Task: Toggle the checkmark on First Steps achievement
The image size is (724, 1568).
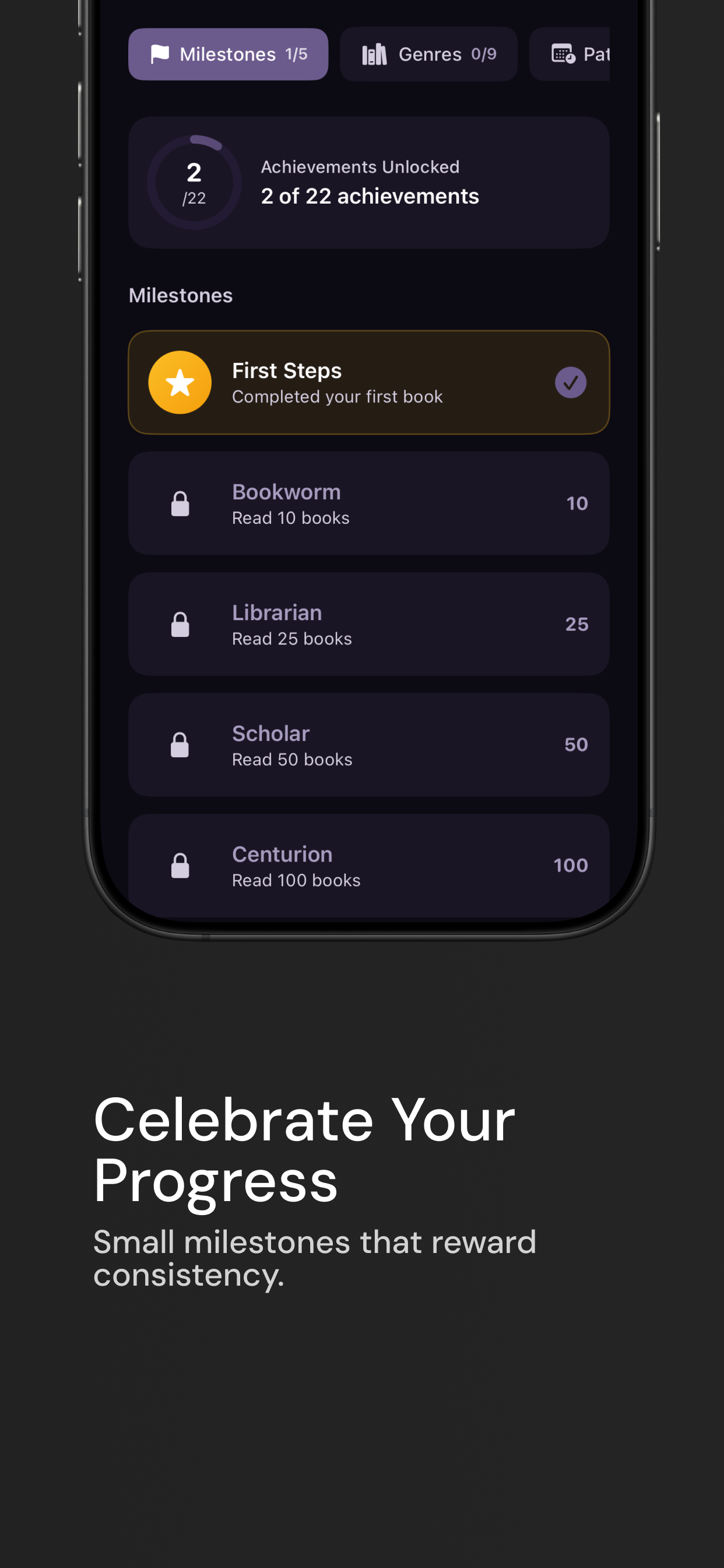Action: click(x=570, y=382)
